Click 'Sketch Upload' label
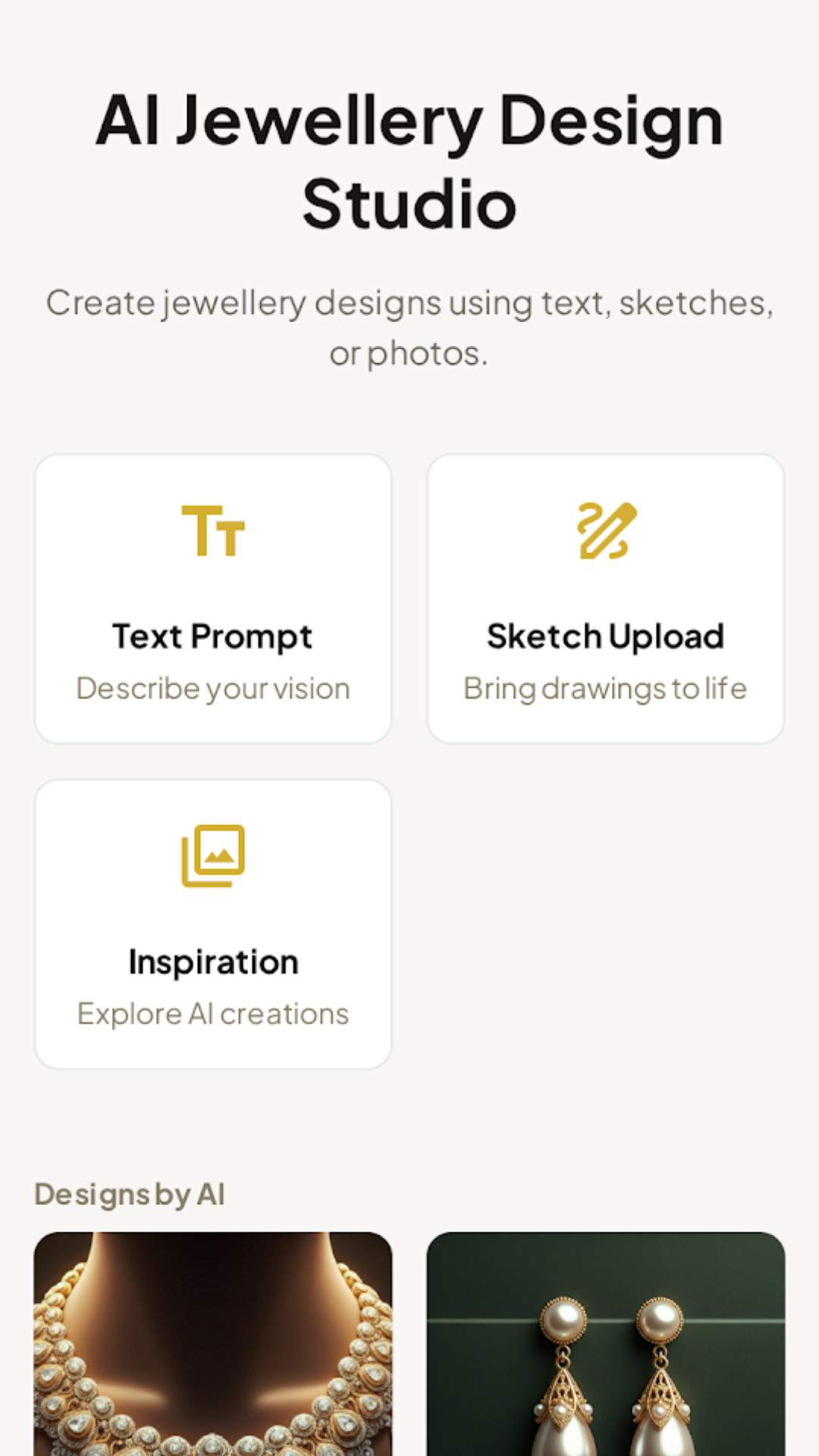 point(605,637)
